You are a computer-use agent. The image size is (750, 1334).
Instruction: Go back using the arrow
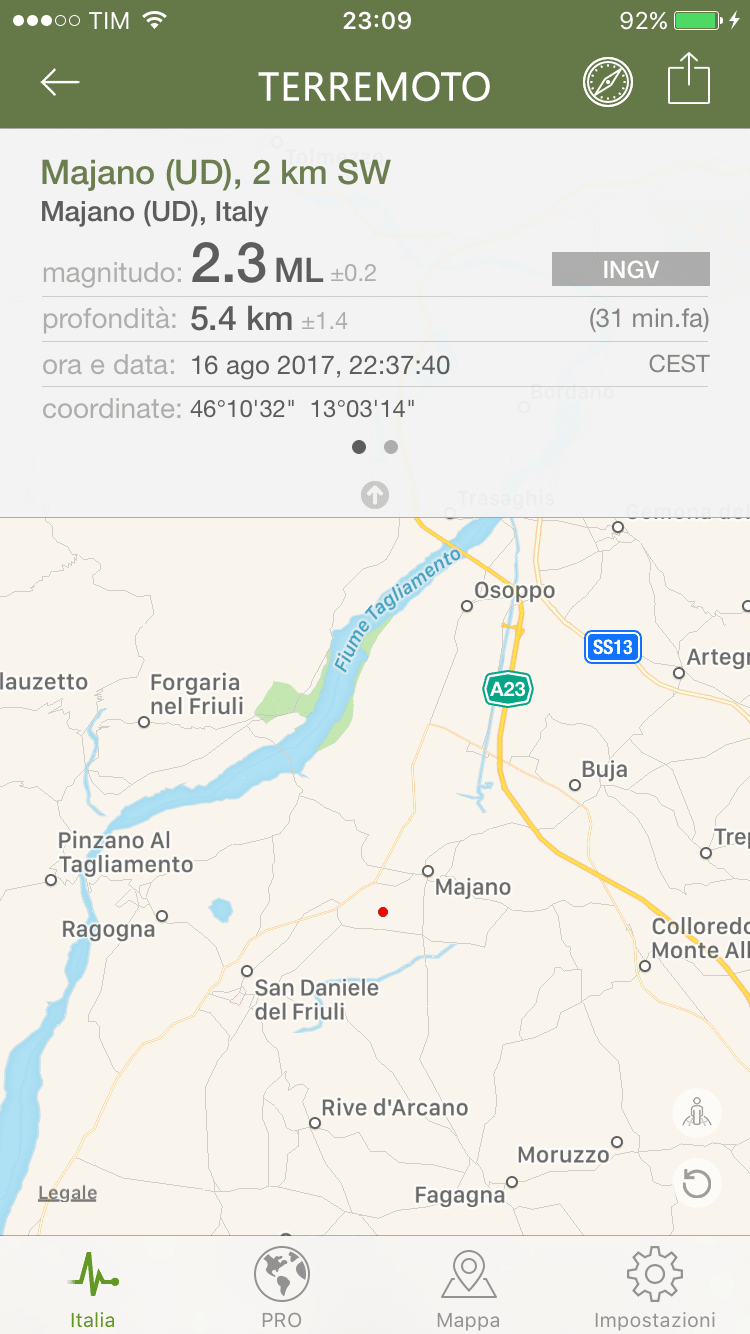60,83
